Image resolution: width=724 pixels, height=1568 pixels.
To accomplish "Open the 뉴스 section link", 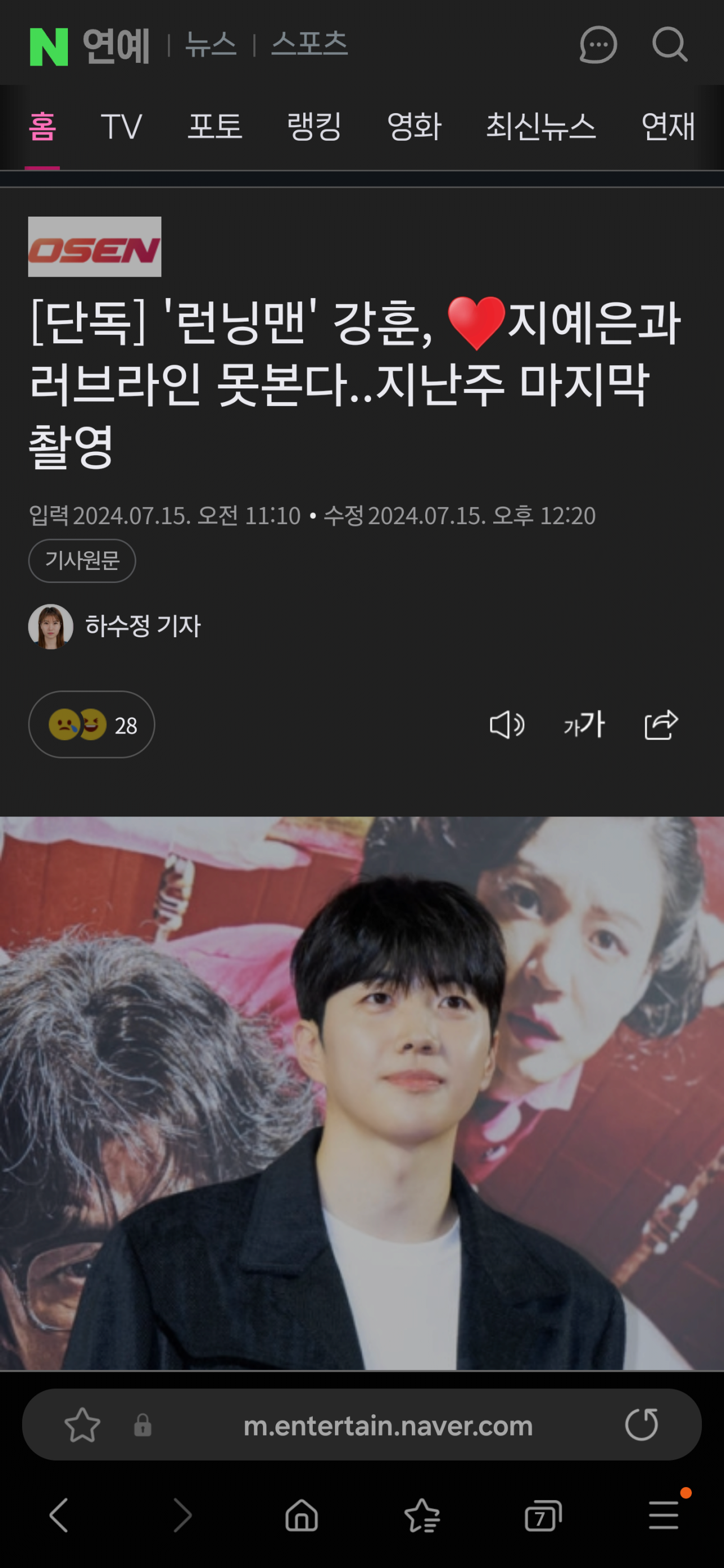I will (210, 45).
